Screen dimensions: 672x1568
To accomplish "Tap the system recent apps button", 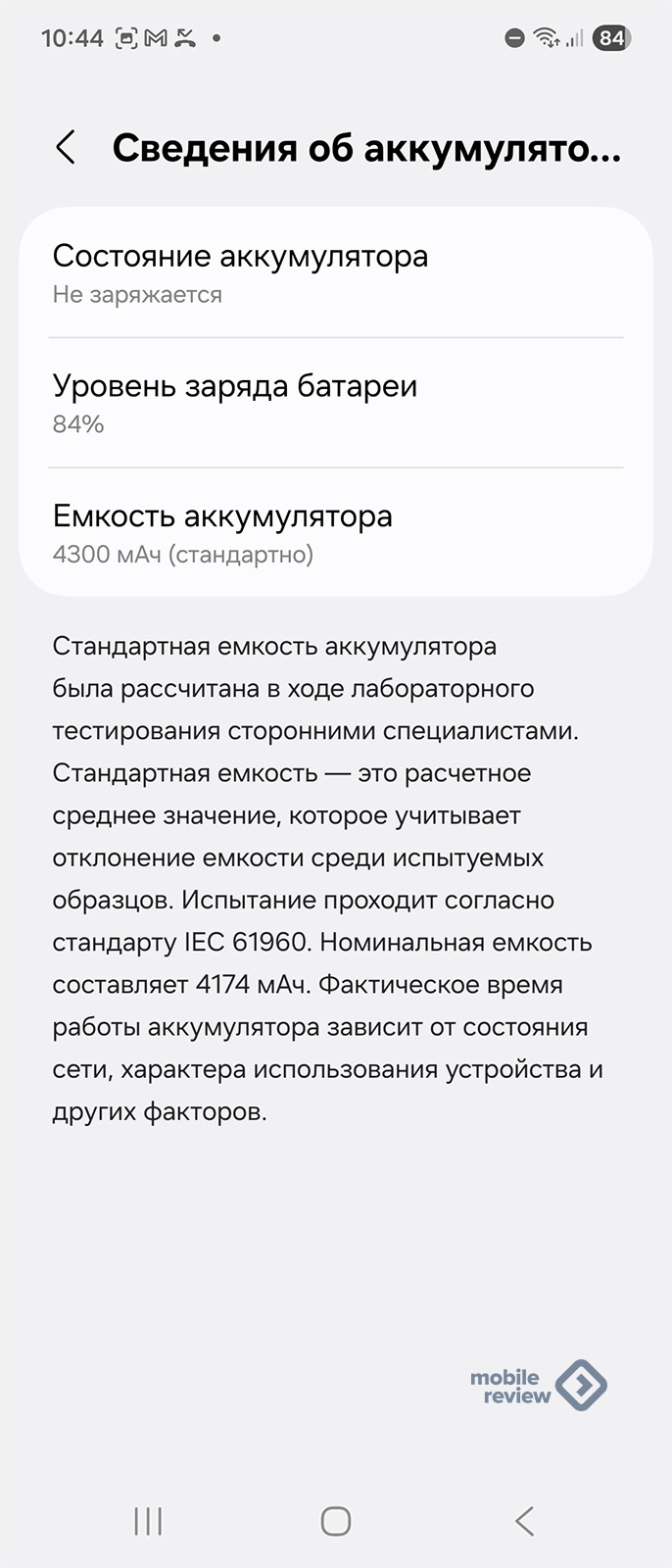I will 148,1521.
